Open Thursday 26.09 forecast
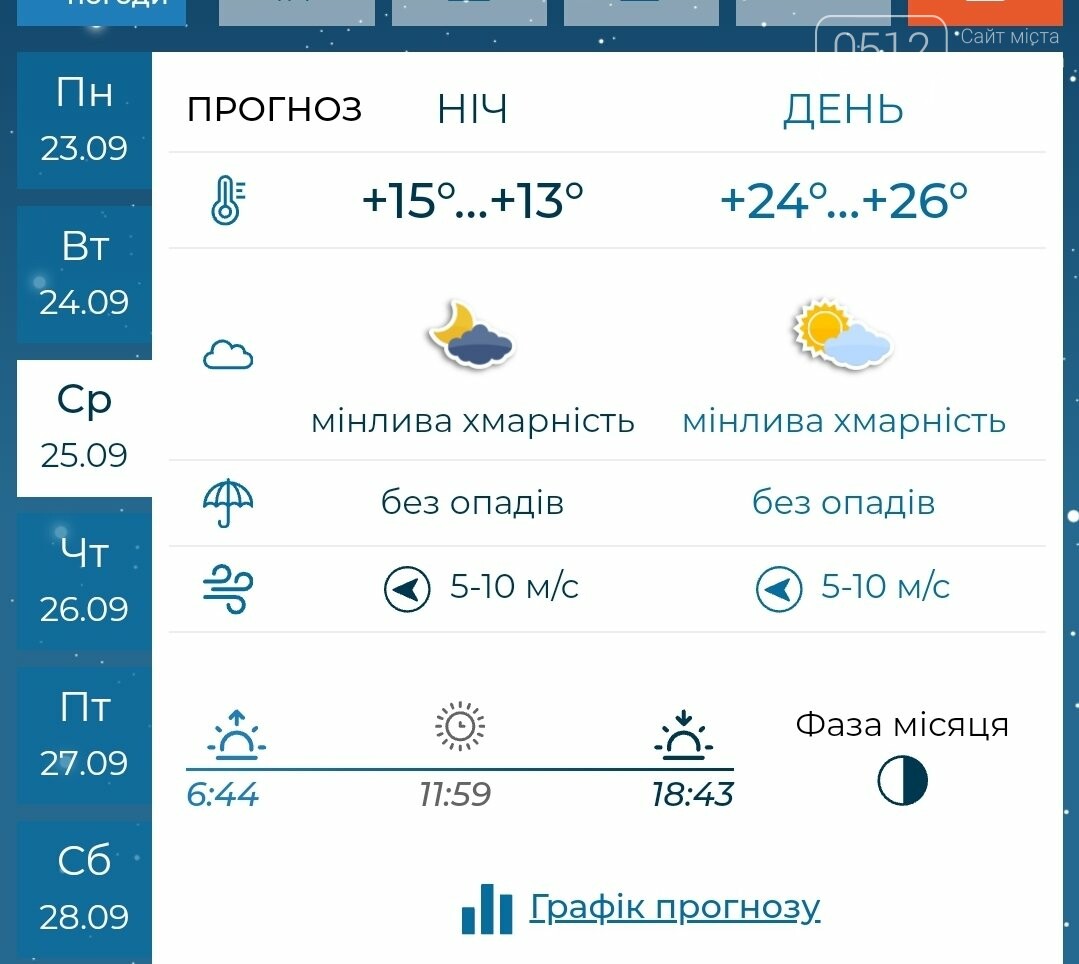 (84, 582)
